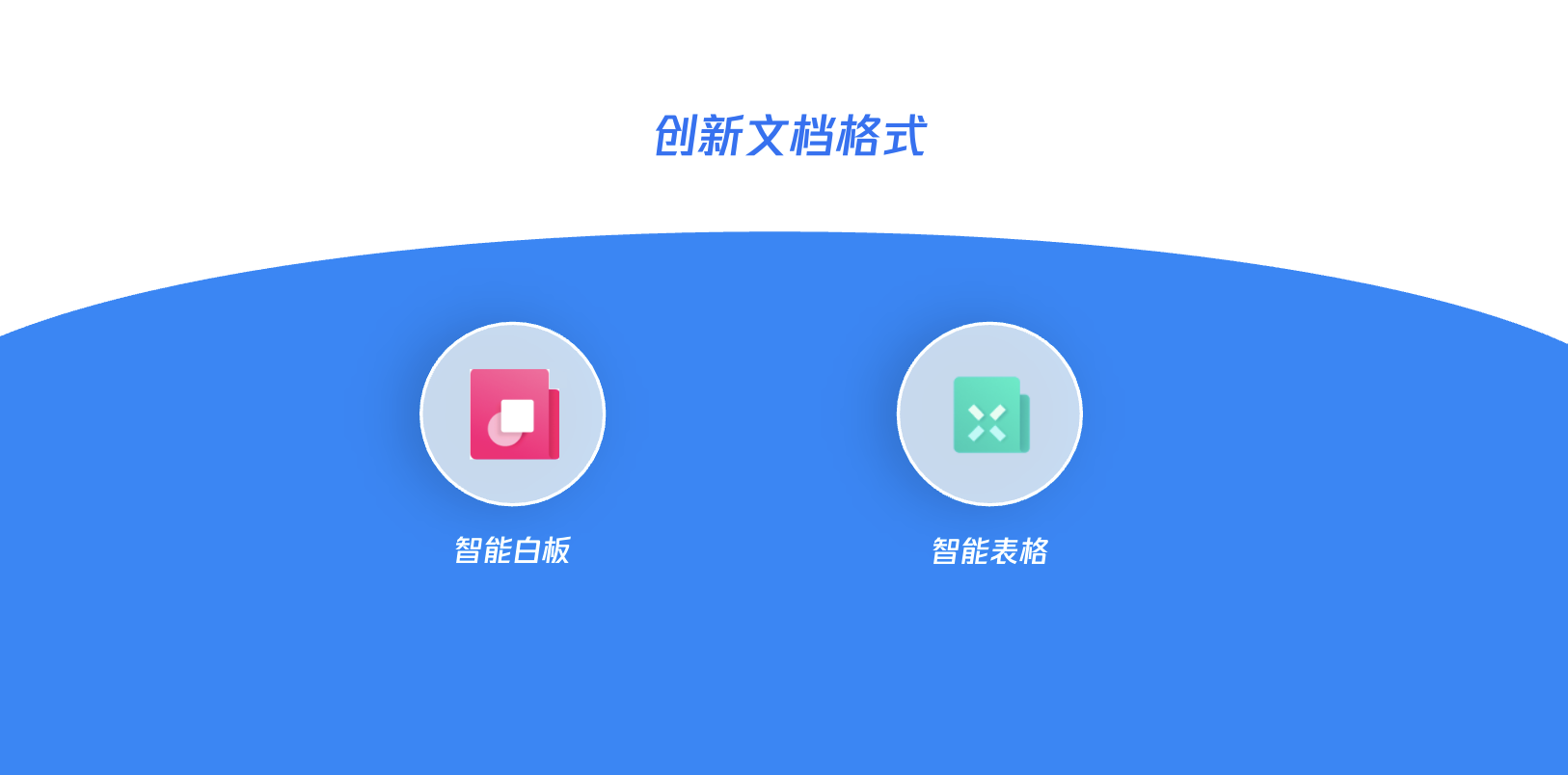Open the 智能白板 smart whiteboard icon
This screenshot has height=775, width=1568.
(x=513, y=414)
